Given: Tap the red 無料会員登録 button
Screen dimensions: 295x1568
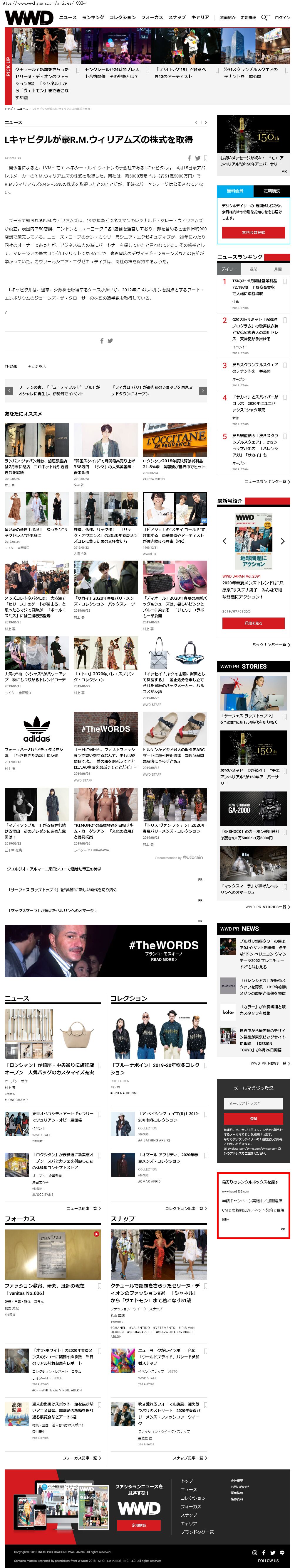Looking at the screenshot, I should 253,232.
